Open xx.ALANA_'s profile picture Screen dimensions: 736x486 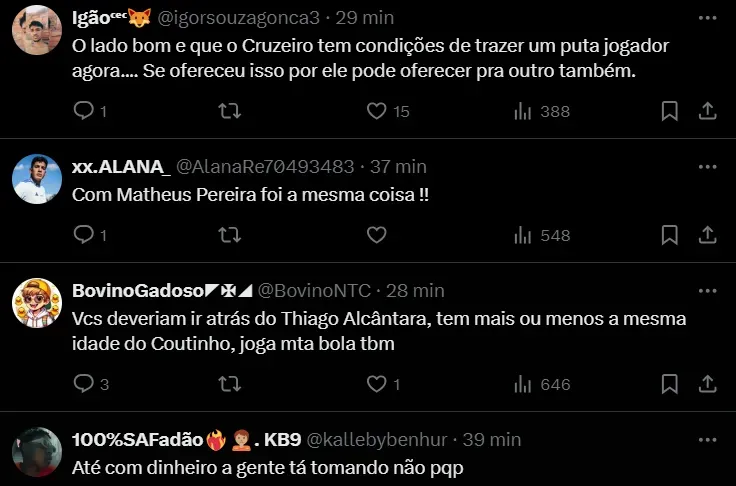[x=37, y=180]
